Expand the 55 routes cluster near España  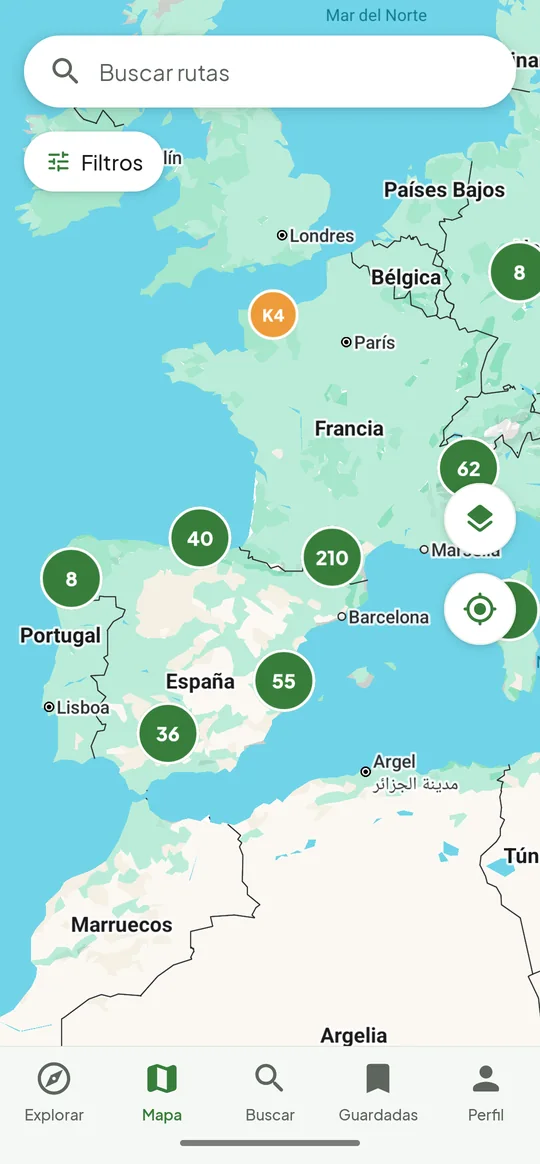tap(284, 681)
